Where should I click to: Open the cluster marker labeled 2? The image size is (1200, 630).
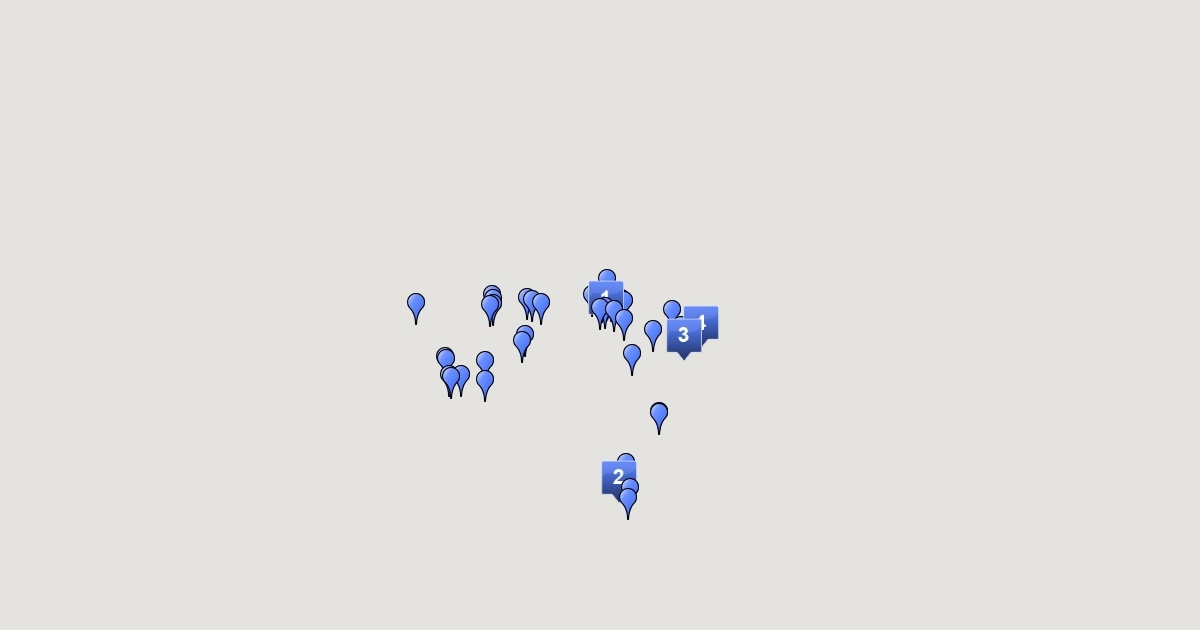618,477
